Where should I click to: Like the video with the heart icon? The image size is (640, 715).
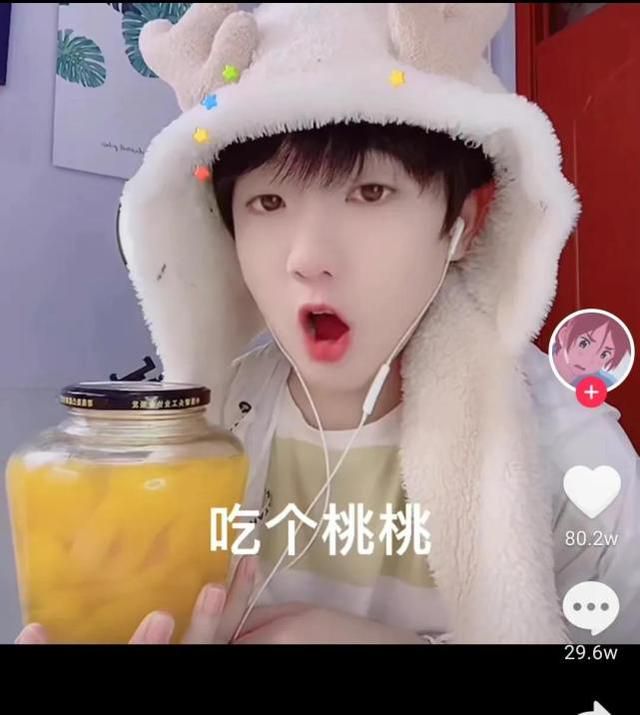tap(591, 492)
